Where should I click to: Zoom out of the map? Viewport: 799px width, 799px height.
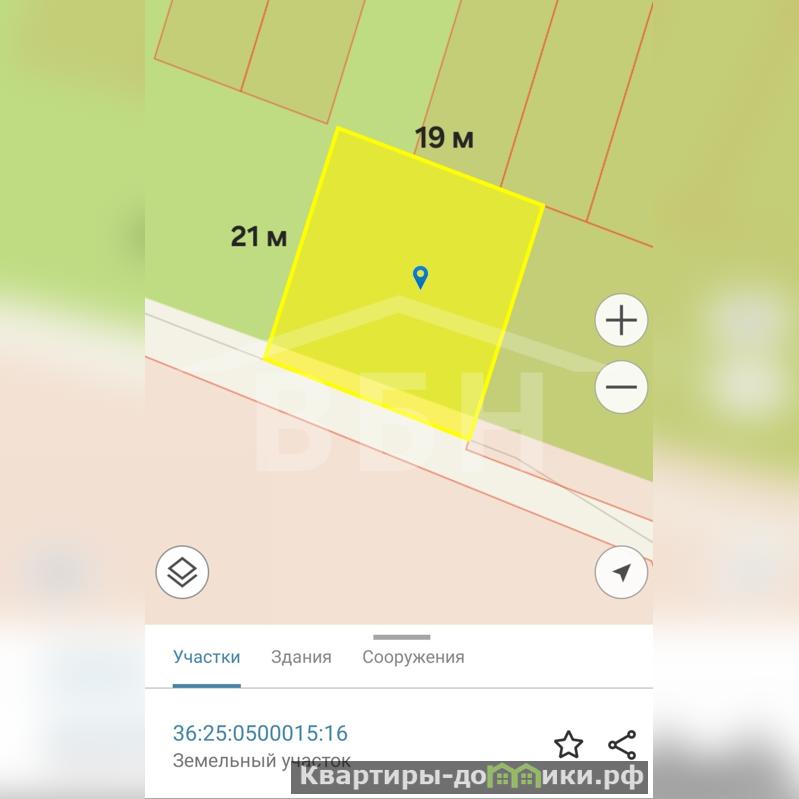point(621,388)
